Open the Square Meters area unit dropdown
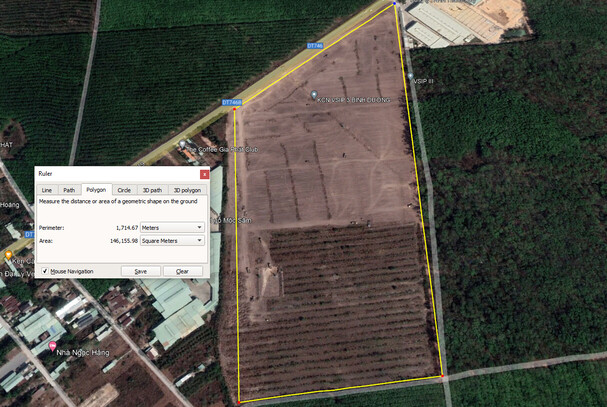Screen dimensions: 607x407 click(x=172, y=241)
